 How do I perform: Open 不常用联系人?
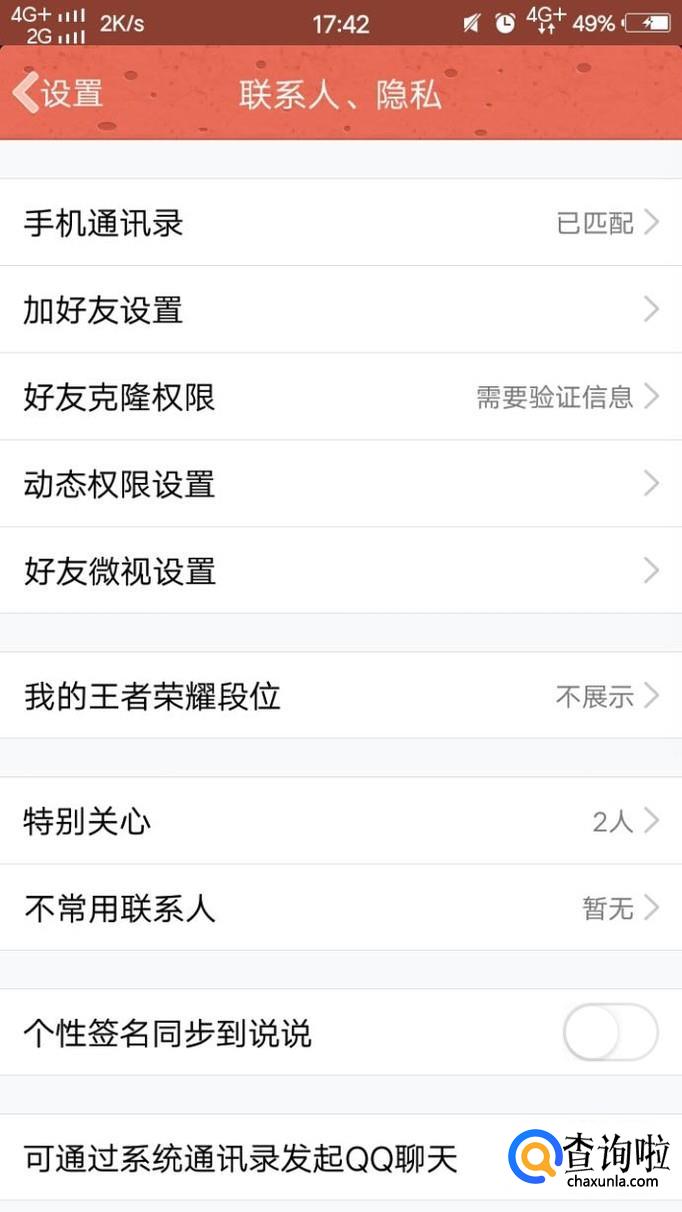tap(340, 908)
